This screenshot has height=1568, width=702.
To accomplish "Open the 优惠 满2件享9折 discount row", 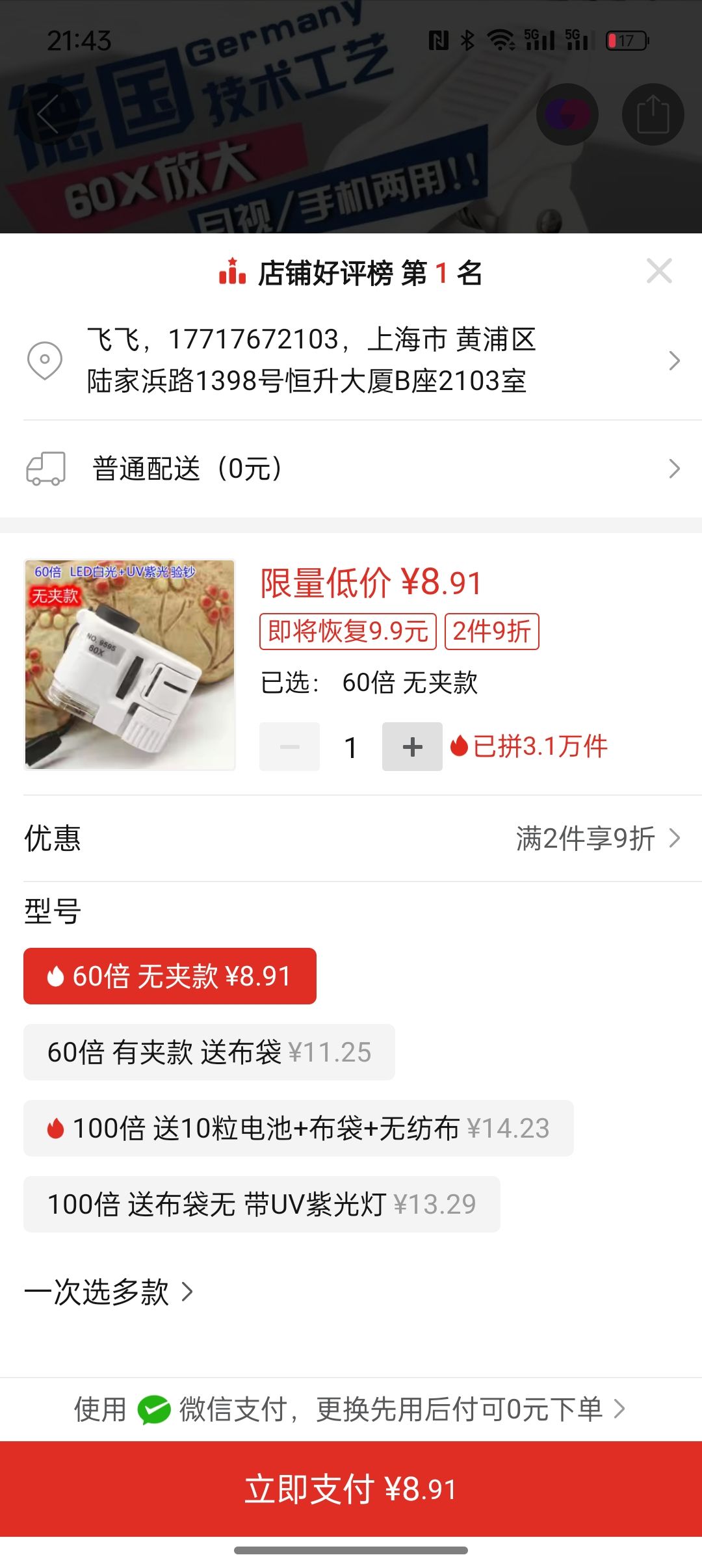I will [x=351, y=838].
